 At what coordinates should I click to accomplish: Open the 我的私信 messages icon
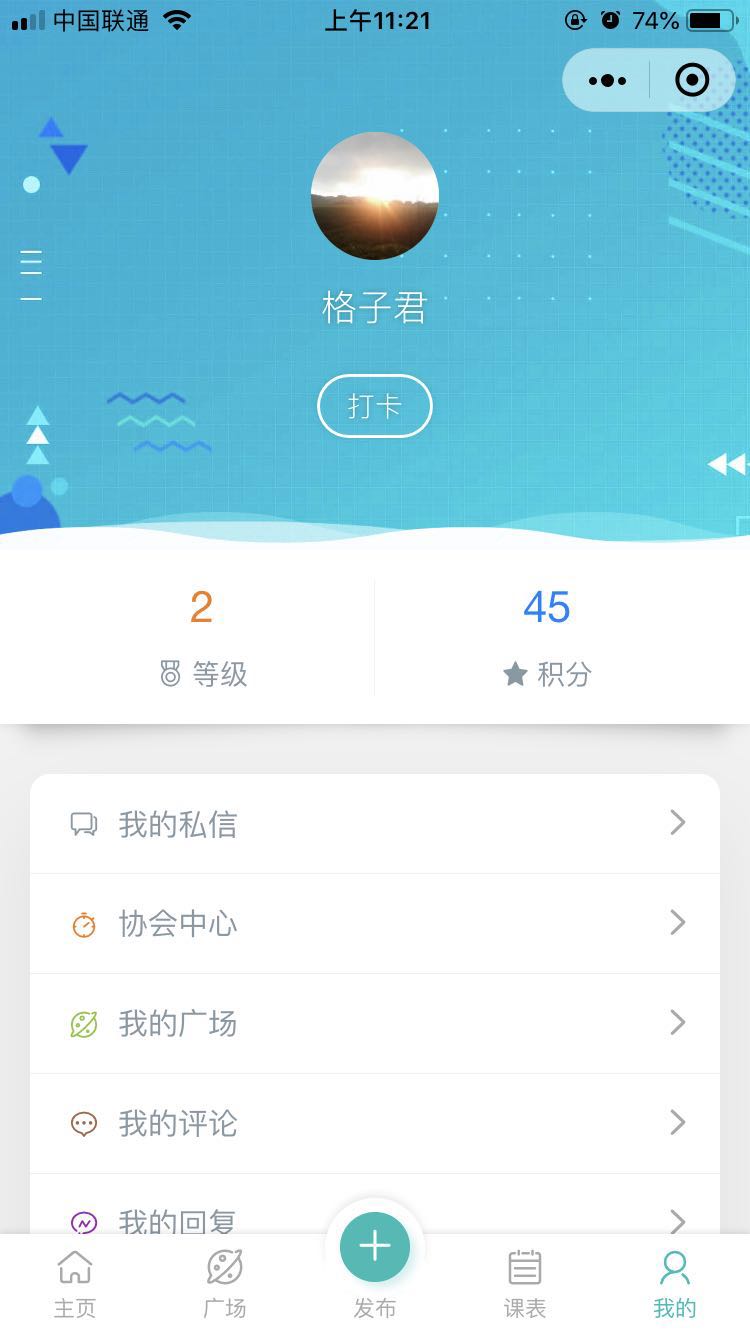pyautogui.click(x=83, y=823)
